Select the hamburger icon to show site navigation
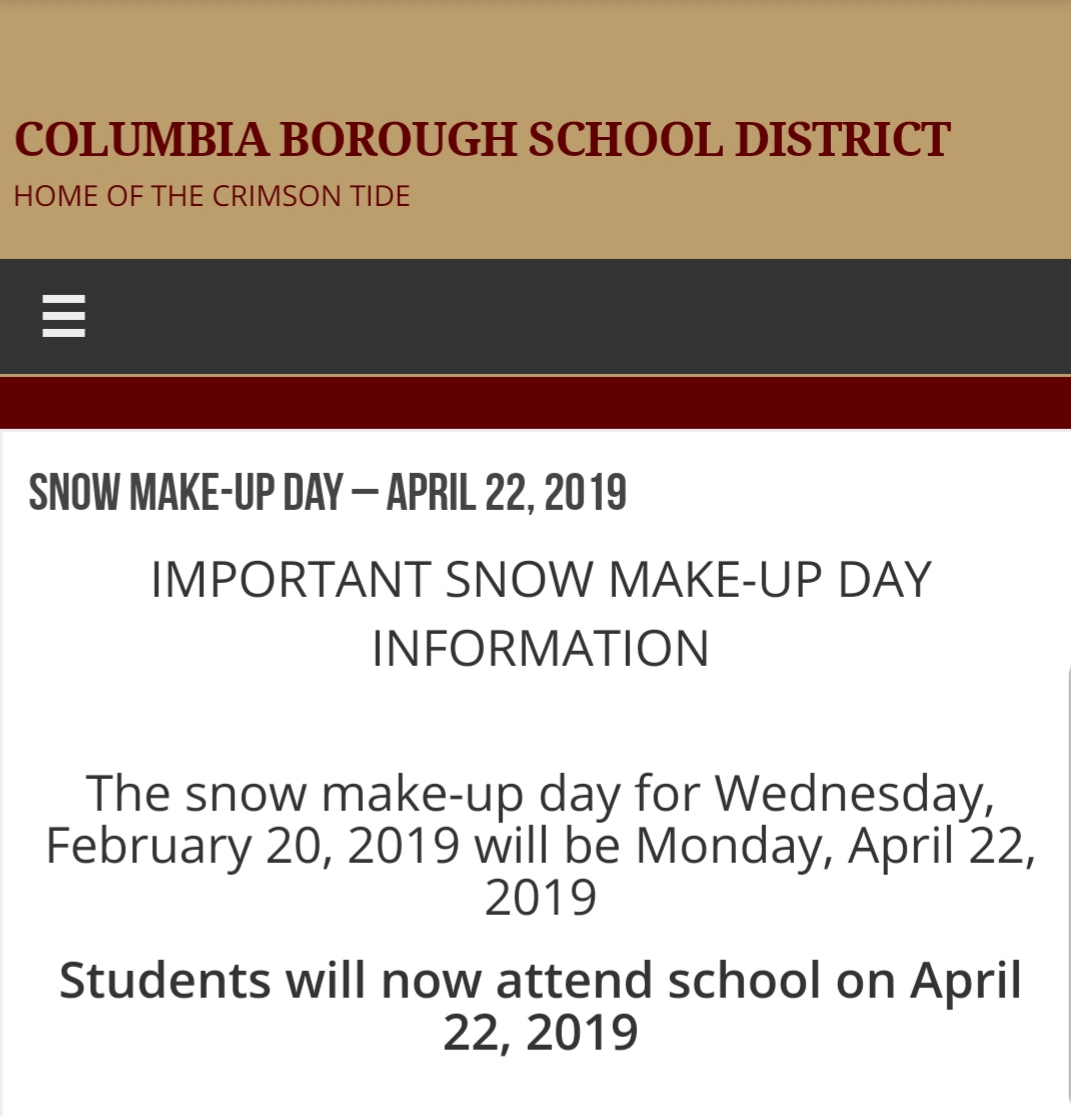 63,316
